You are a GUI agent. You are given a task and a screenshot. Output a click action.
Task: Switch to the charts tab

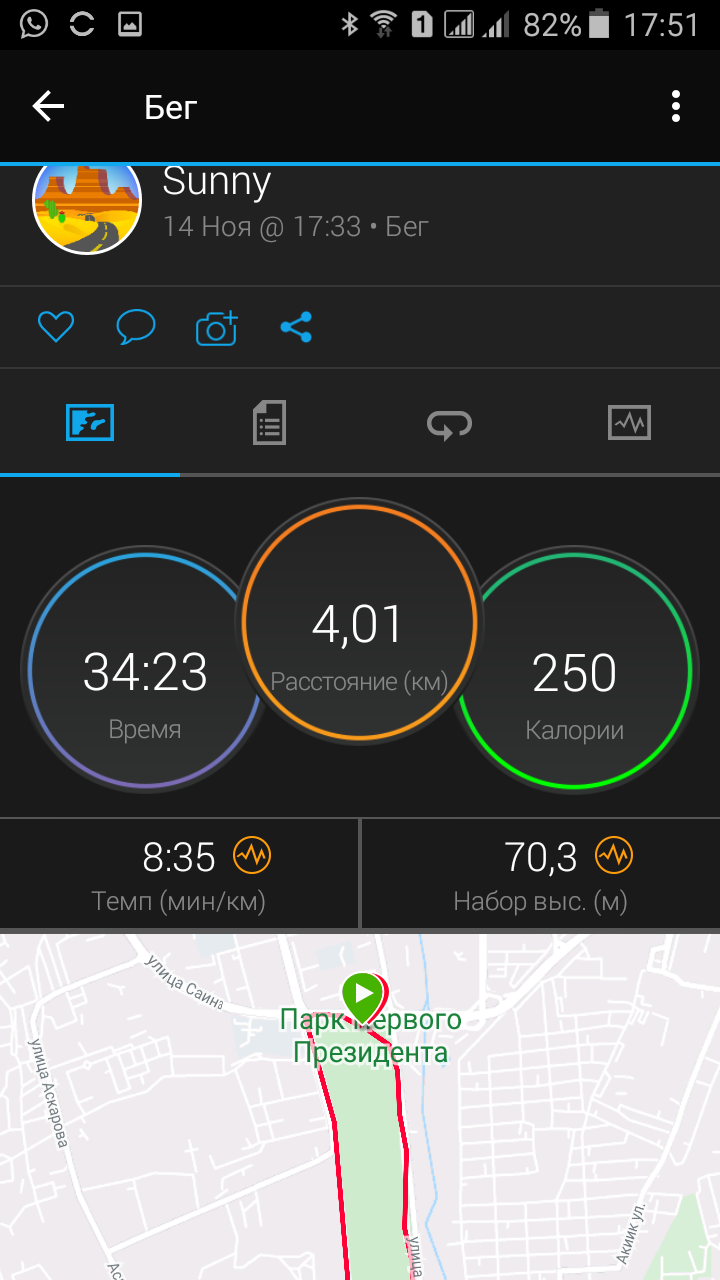point(629,423)
